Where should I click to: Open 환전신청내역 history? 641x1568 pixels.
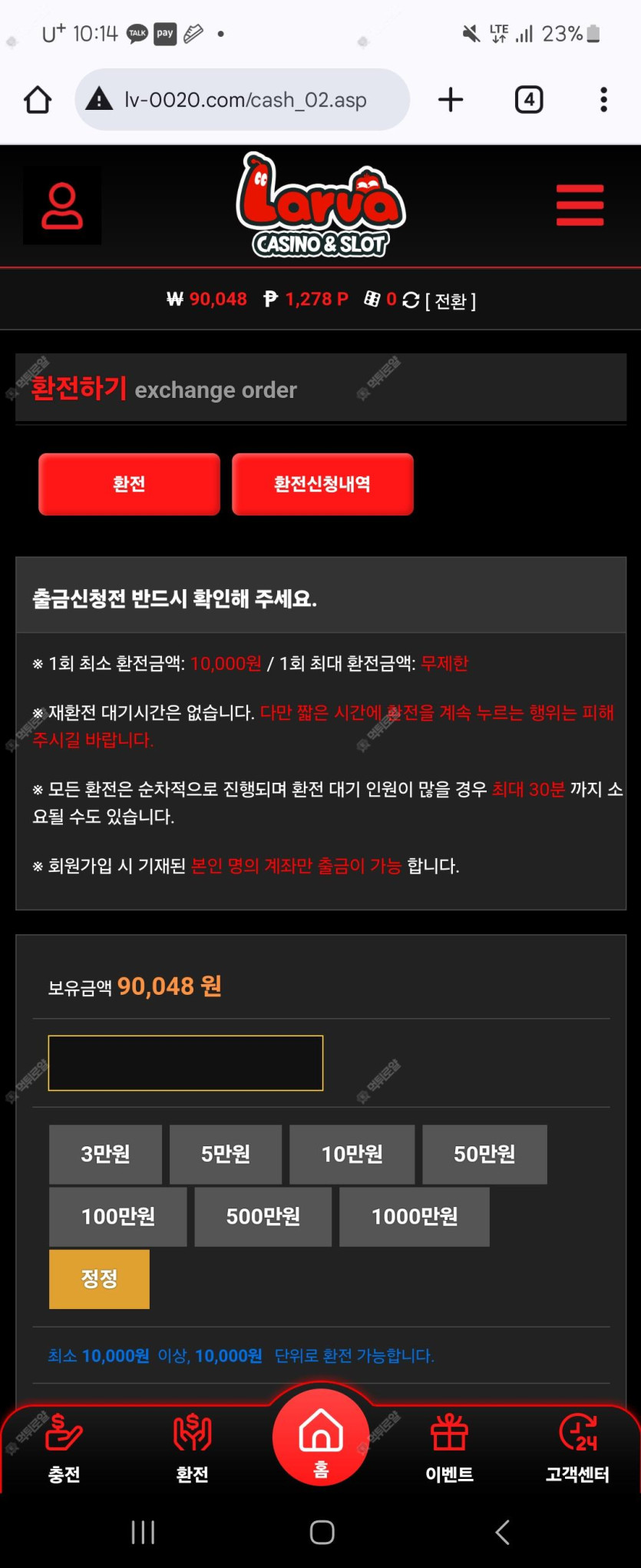[x=322, y=484]
